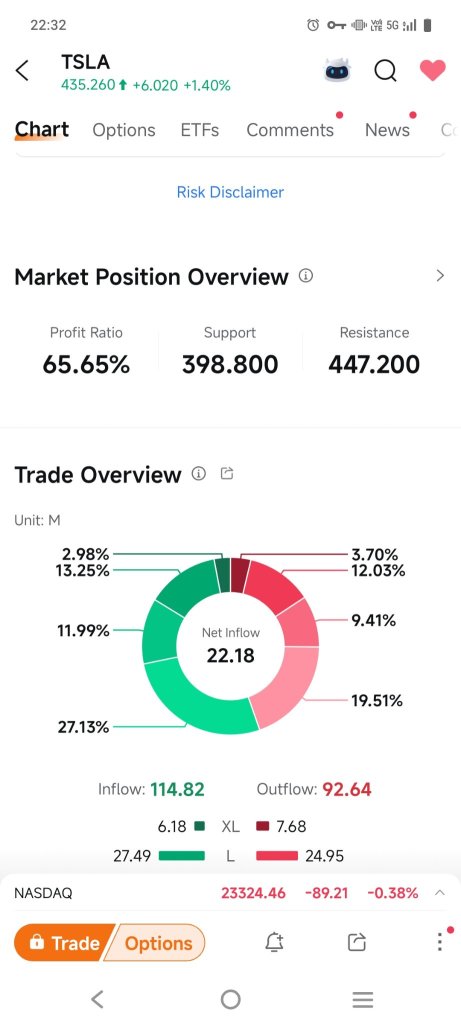Viewport: 461px width, 1024px height.
Task: Open the News tab
Action: [x=387, y=130]
